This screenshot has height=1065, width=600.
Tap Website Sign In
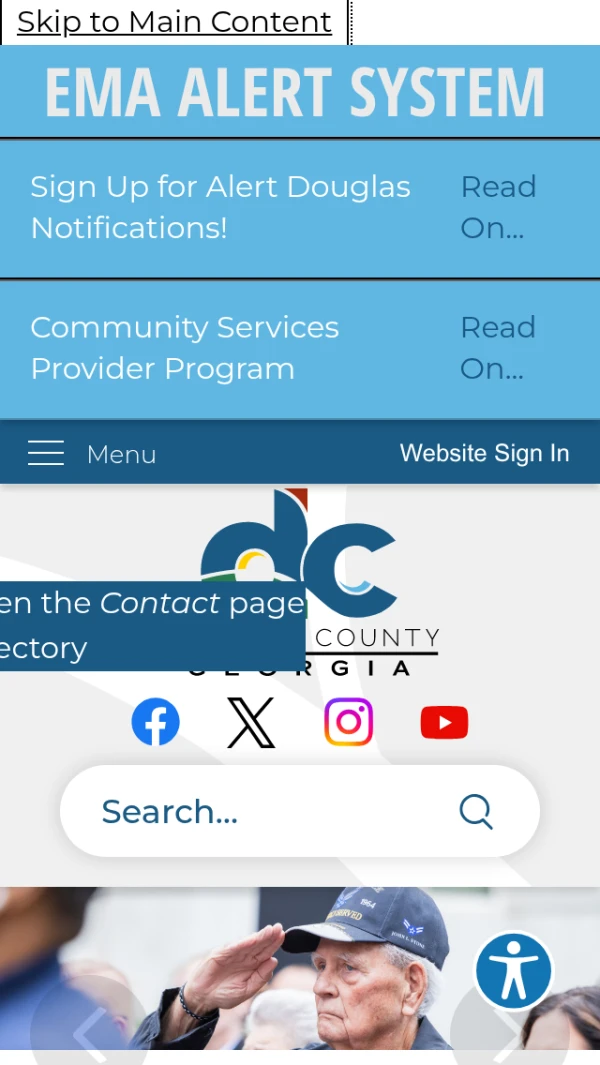(484, 453)
